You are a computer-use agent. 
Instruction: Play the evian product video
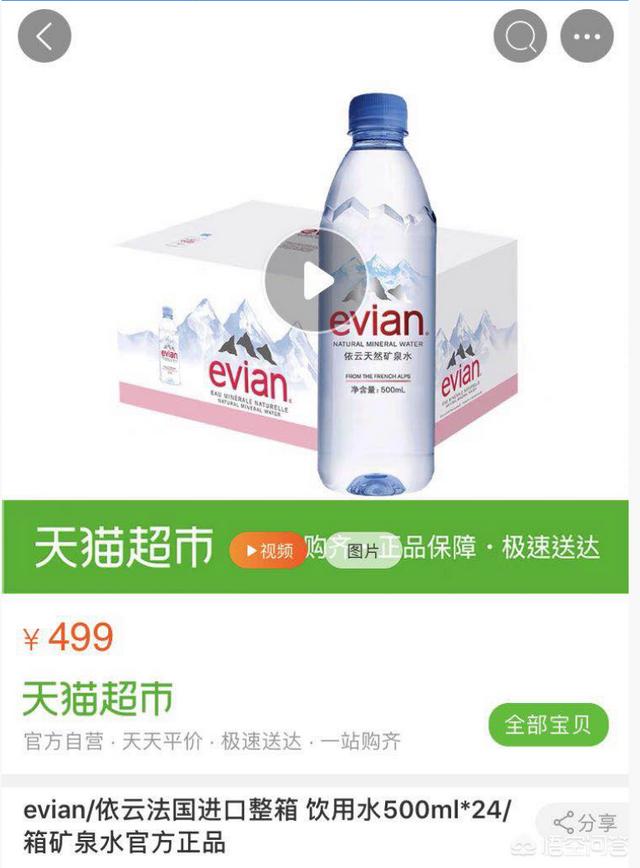pos(315,279)
